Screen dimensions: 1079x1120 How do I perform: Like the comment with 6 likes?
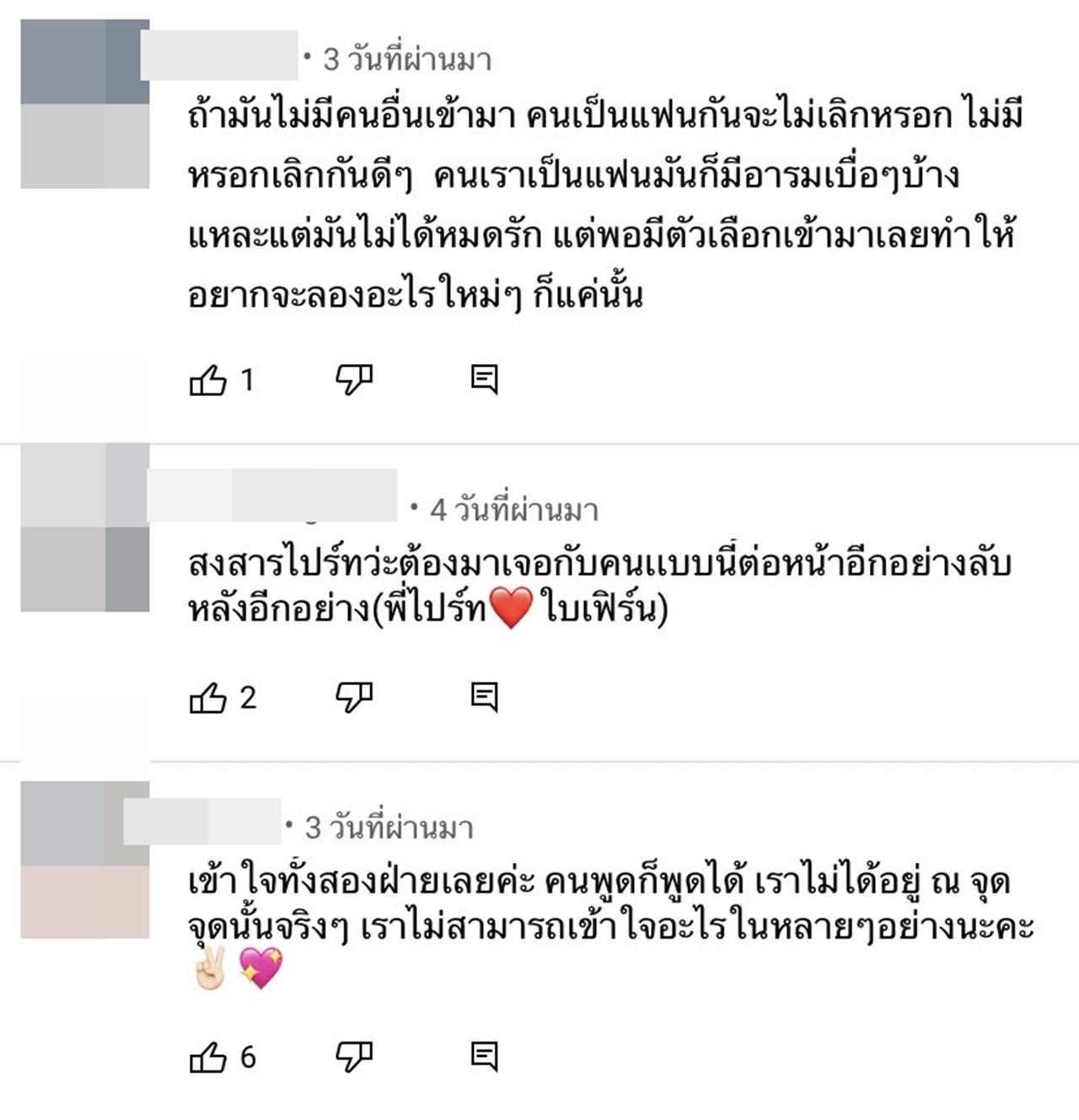point(208,1057)
